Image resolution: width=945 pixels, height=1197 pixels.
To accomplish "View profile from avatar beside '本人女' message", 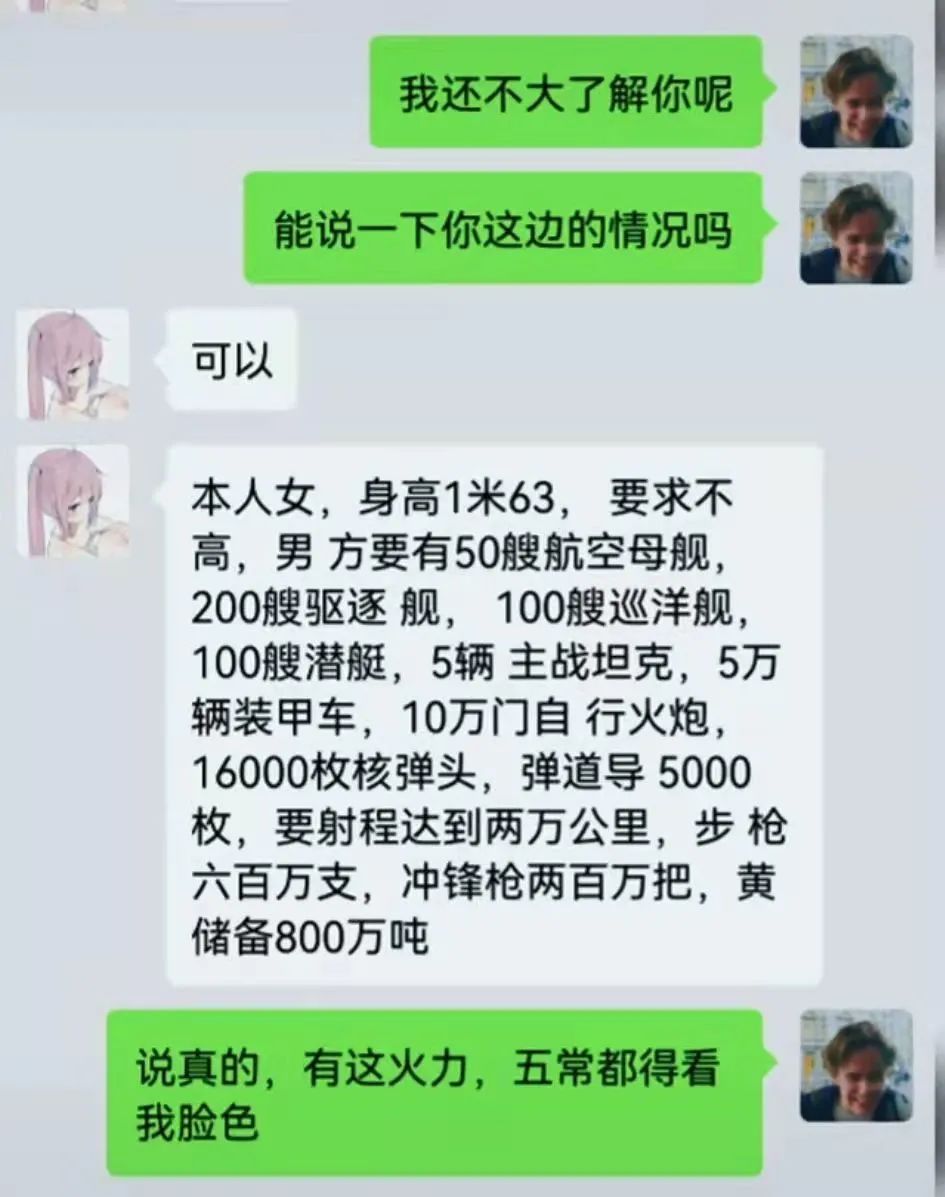I will coord(73,501).
